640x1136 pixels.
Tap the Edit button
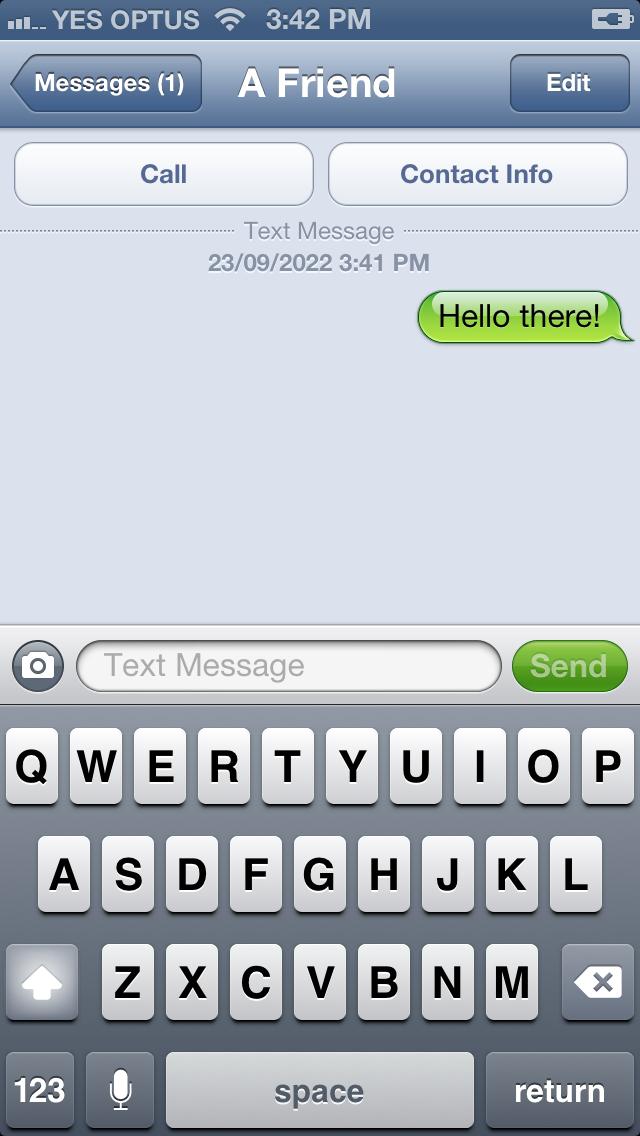click(568, 83)
